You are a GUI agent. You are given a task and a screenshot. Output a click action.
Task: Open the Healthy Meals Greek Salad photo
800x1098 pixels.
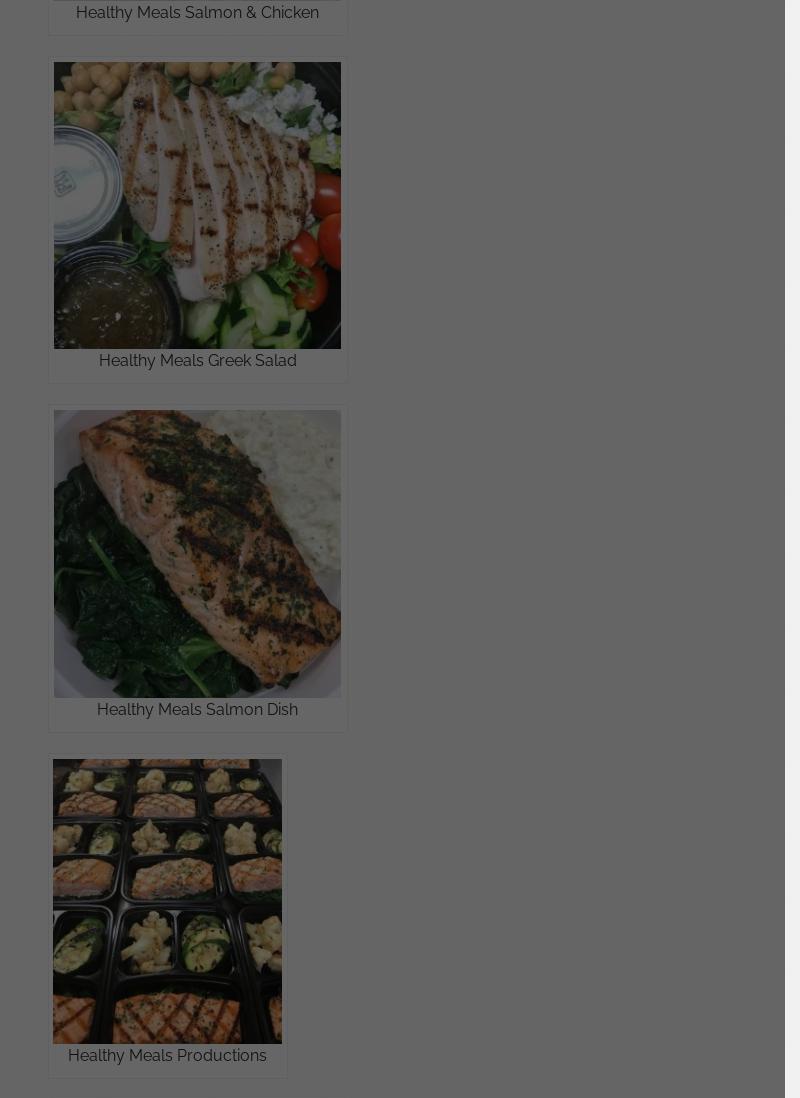click(197, 205)
